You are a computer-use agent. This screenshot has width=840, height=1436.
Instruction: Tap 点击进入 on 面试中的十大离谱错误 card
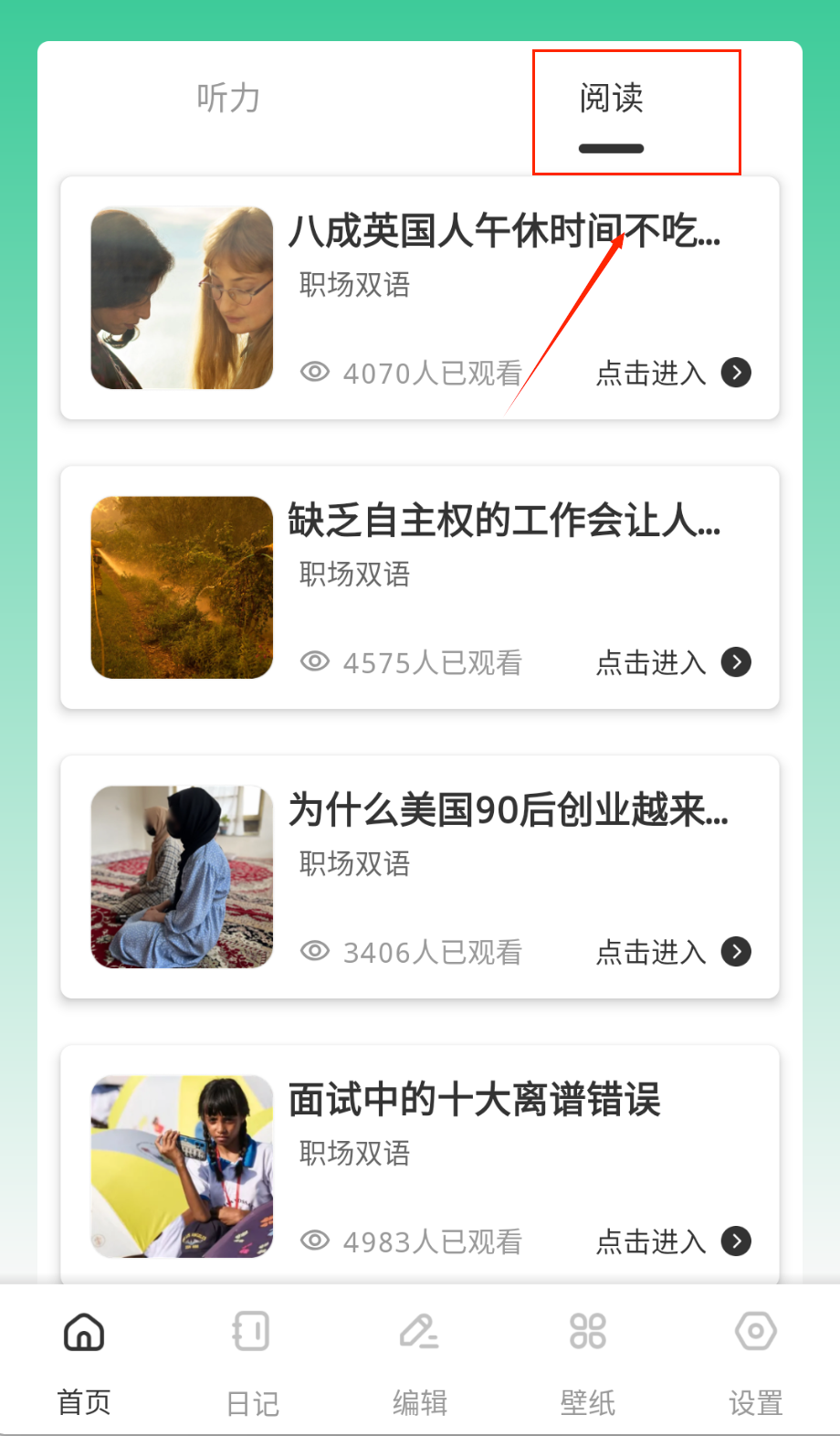click(x=672, y=1241)
